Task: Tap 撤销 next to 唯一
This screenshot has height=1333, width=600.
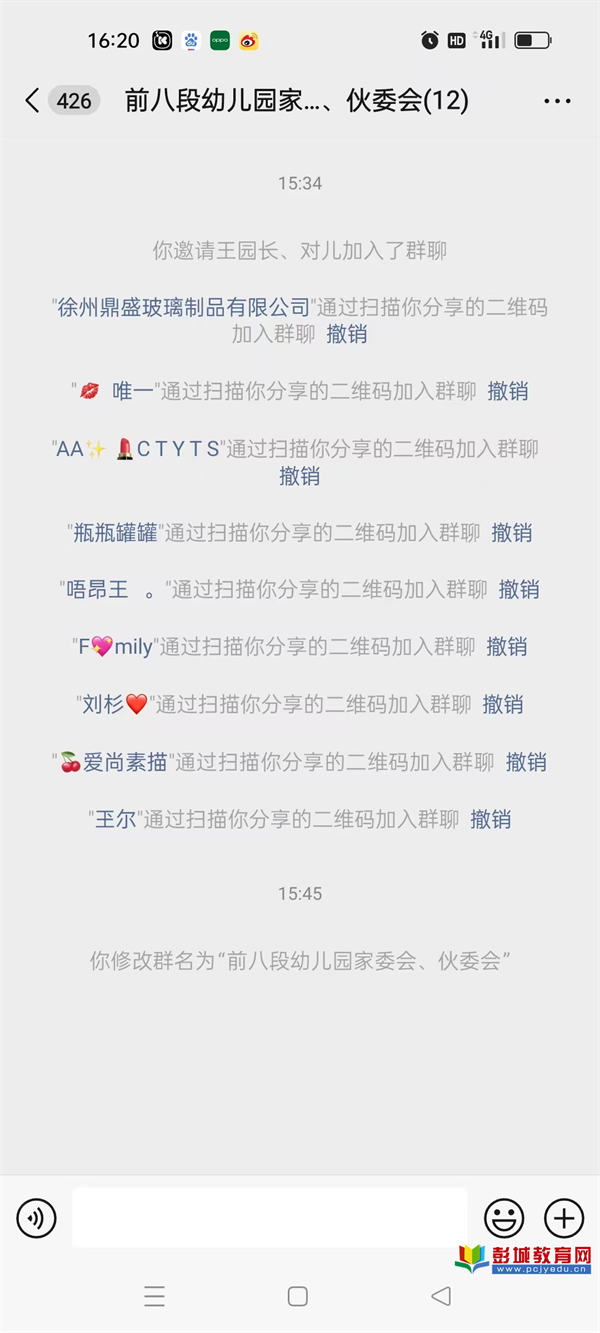Action: pyautogui.click(x=508, y=392)
